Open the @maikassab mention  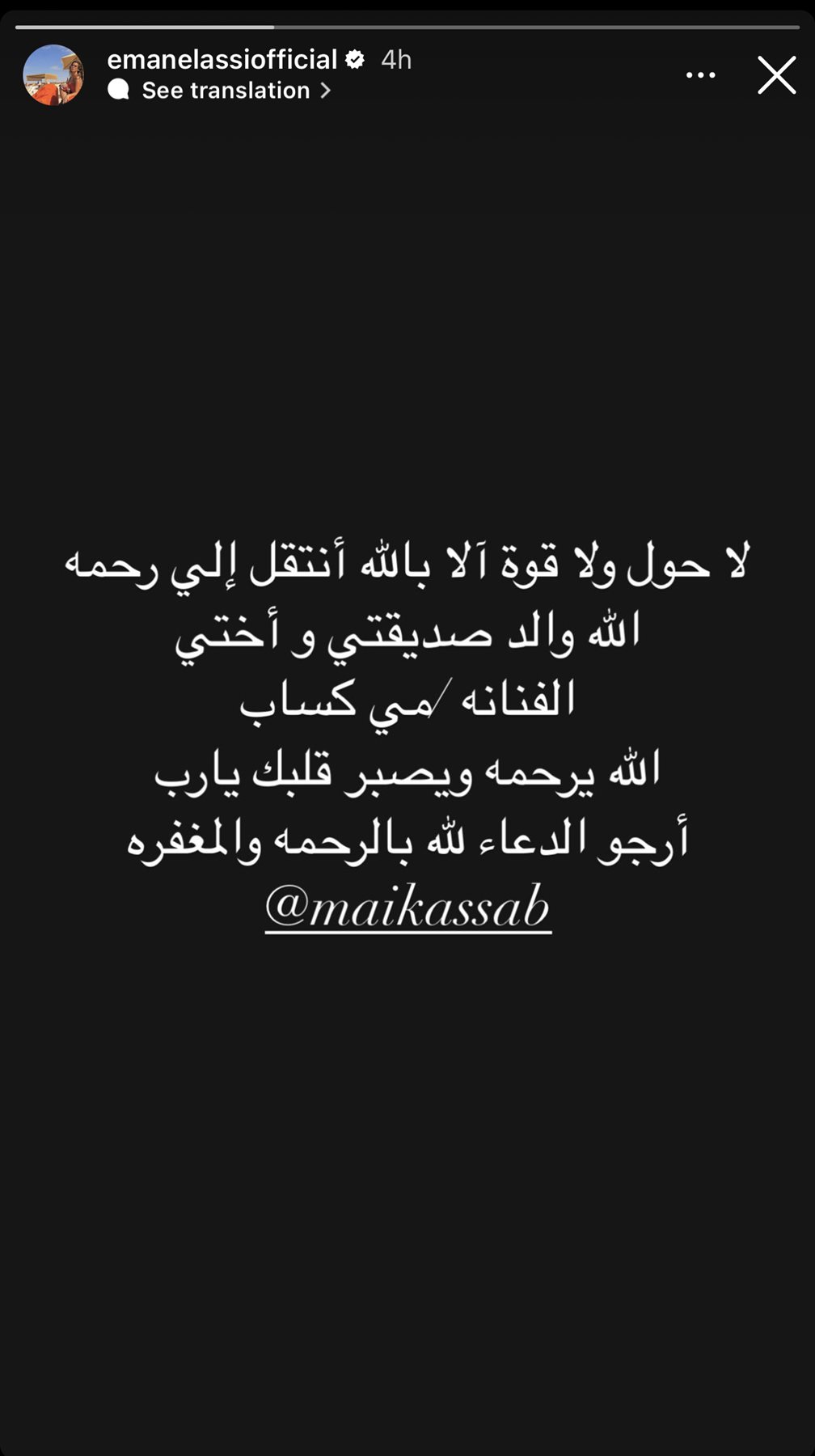[407, 908]
